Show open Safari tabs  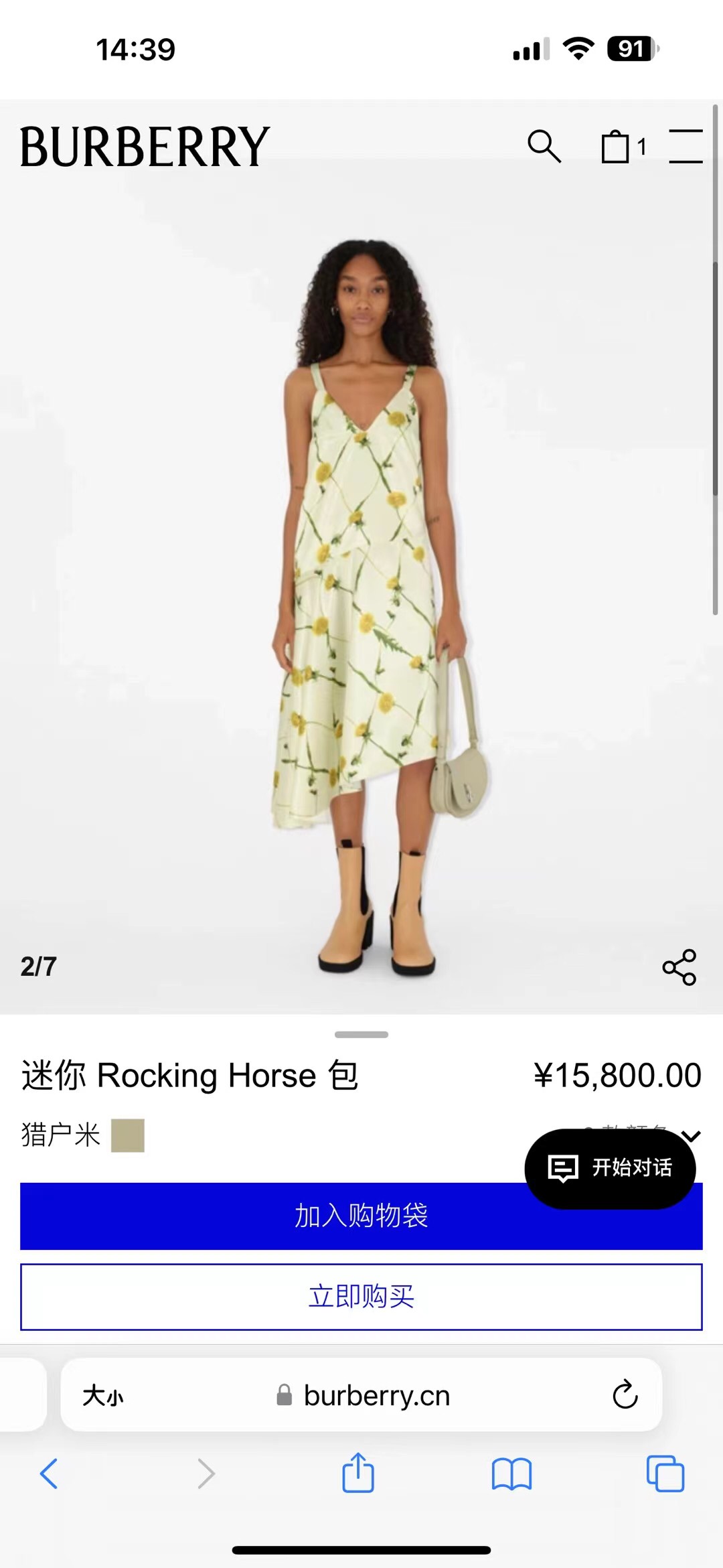point(665,1474)
